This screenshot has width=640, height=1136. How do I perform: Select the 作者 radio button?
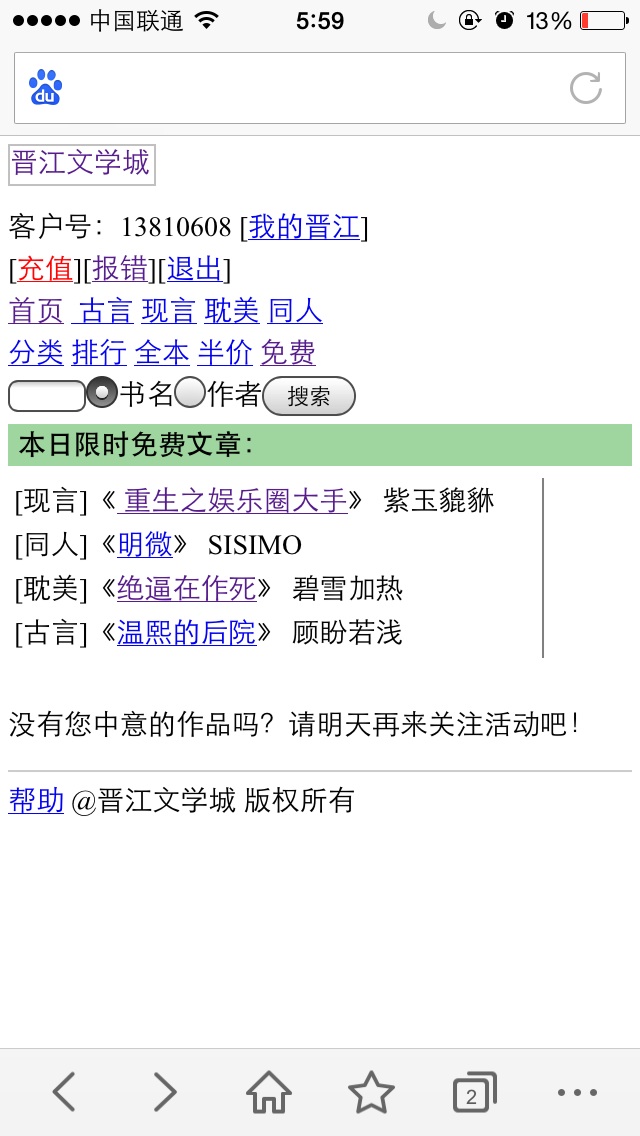191,393
